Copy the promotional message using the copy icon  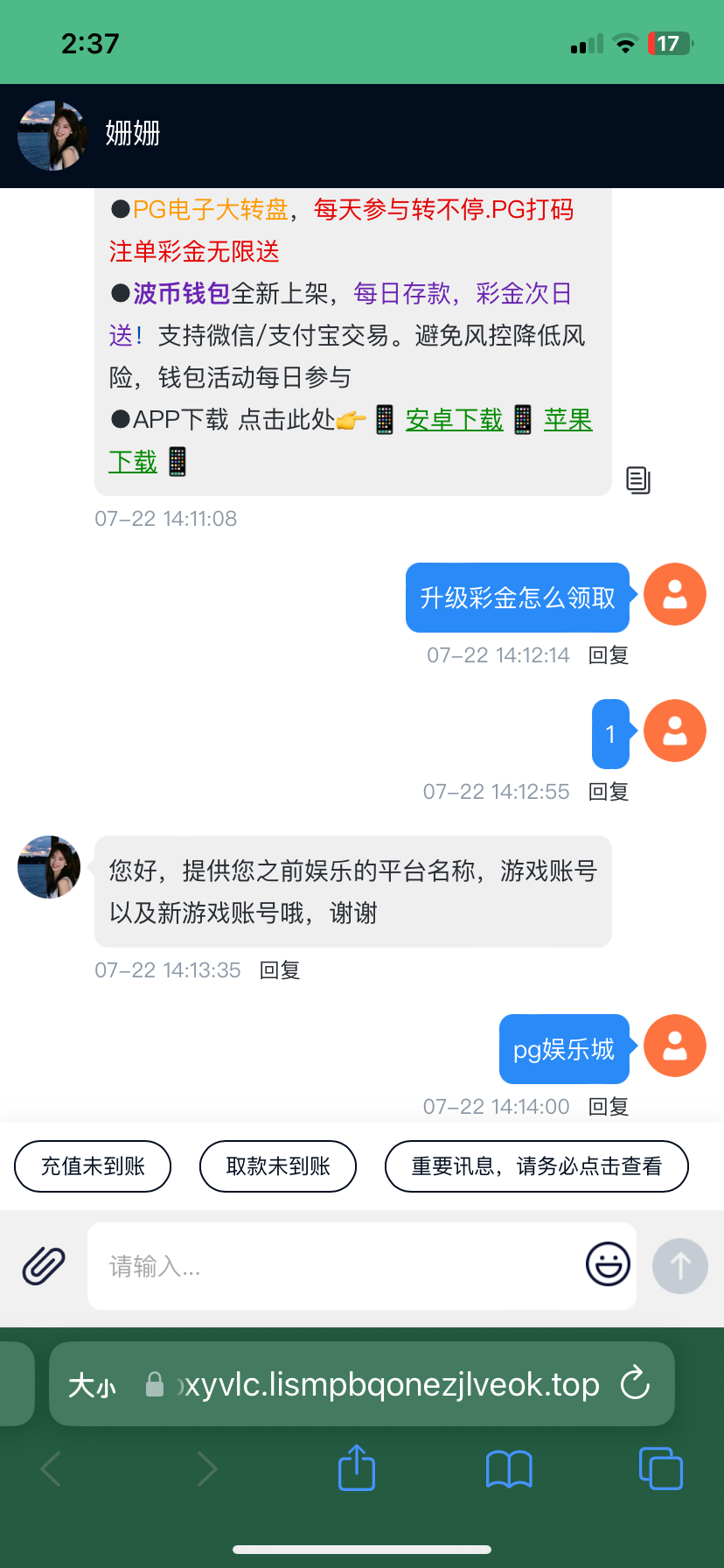pos(638,479)
